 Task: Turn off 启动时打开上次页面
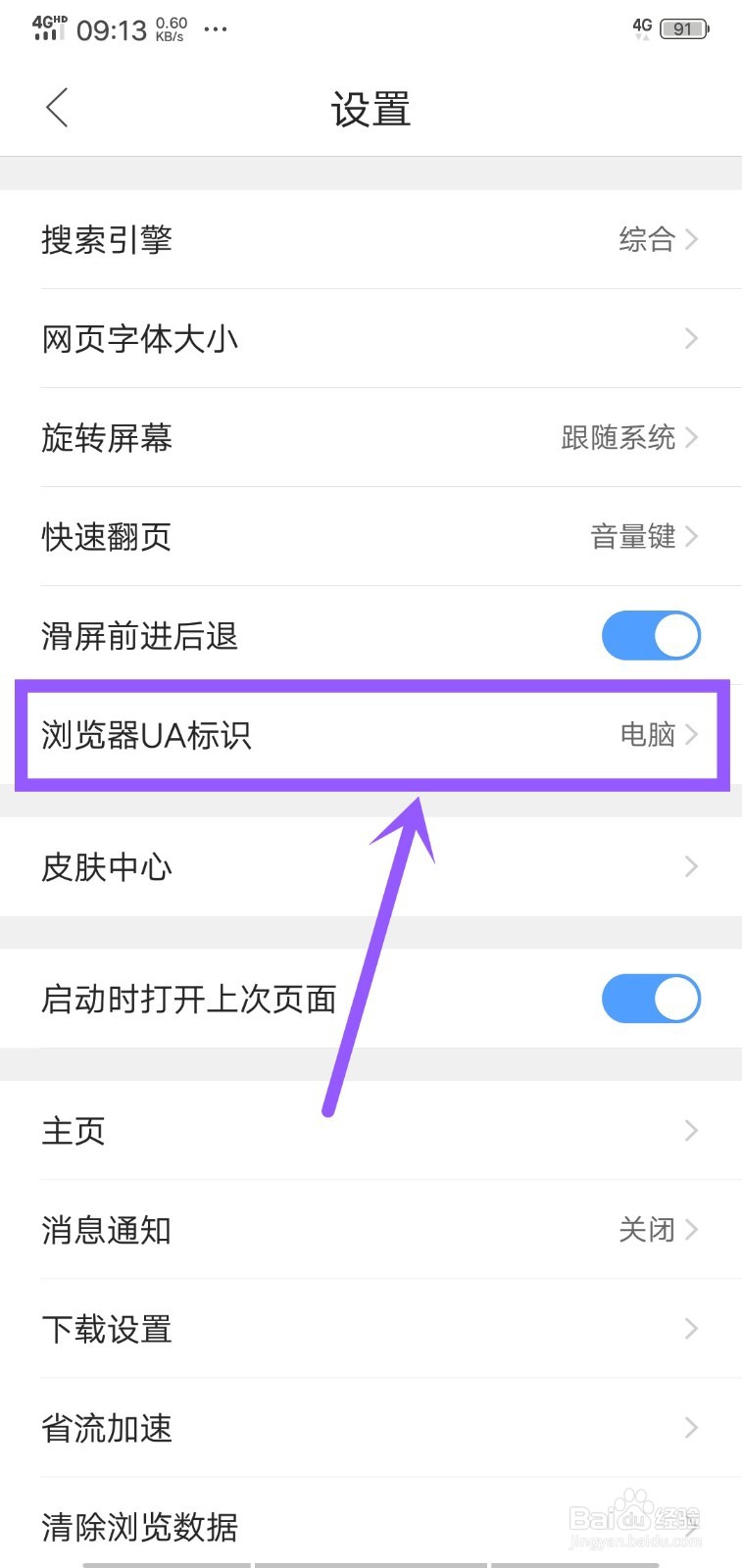(x=651, y=998)
